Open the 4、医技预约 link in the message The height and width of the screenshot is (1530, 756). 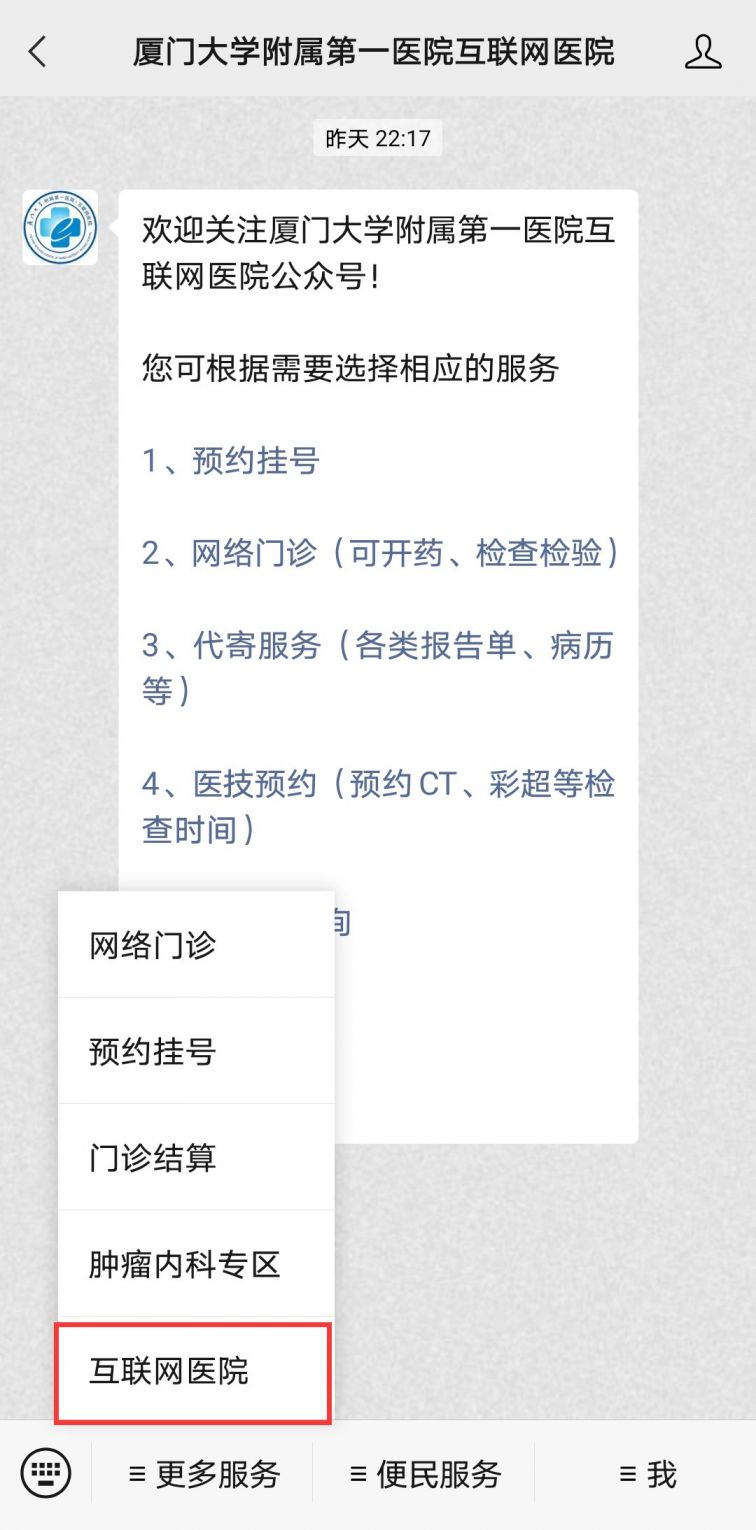[378, 806]
